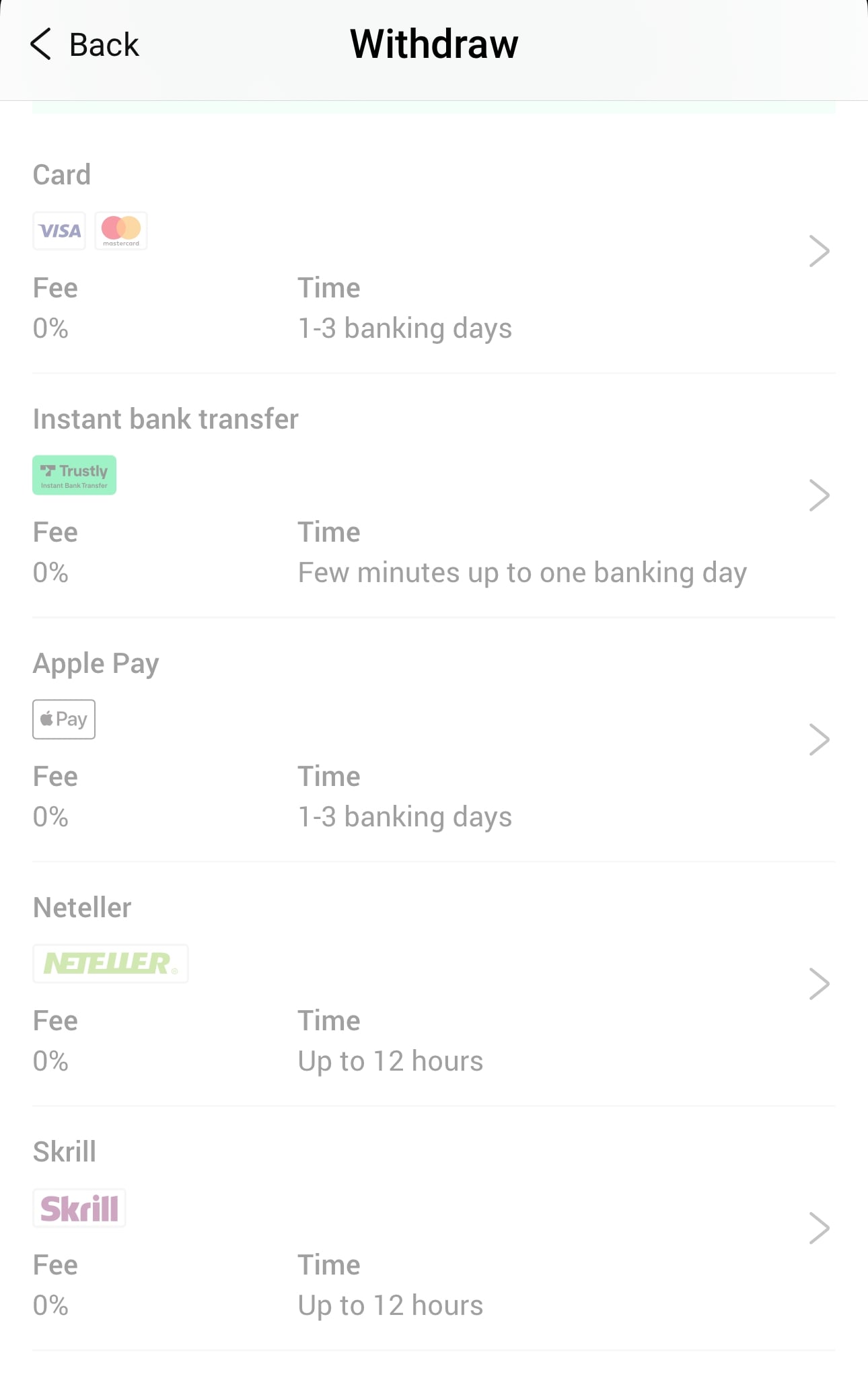Expand the Skrill withdrawal row

pyautogui.click(x=818, y=1228)
